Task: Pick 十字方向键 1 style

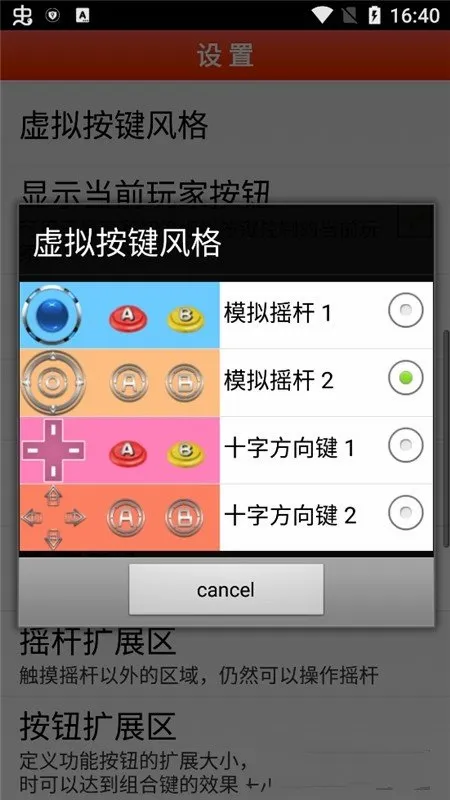Action: (x=226, y=450)
